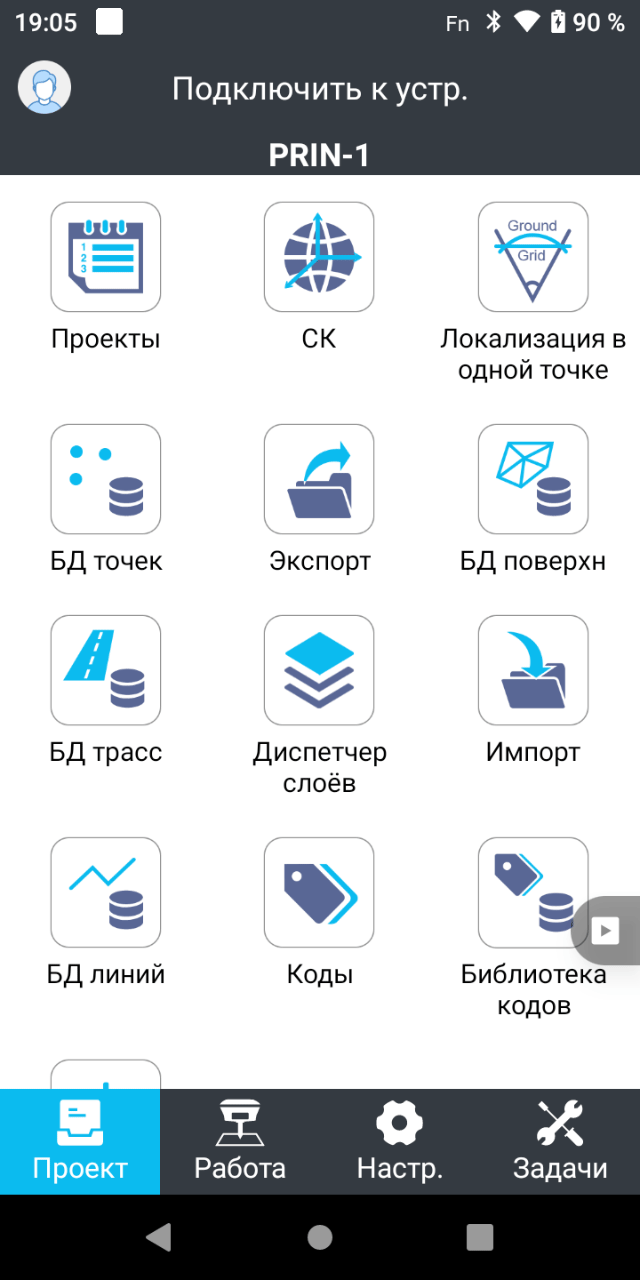This screenshot has height=1280, width=640.
Task: Open БД точек database
Action: [106, 479]
